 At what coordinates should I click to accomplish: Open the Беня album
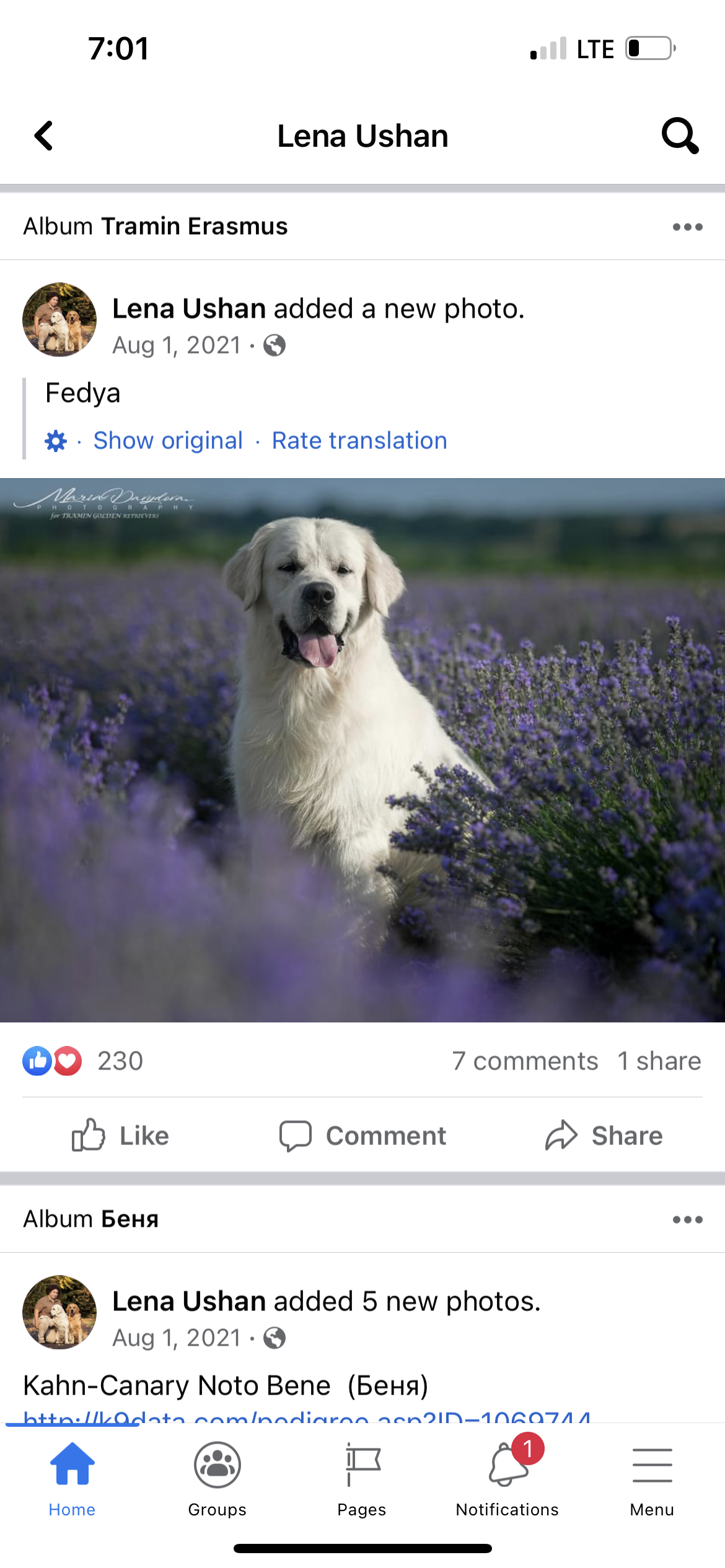click(130, 1219)
